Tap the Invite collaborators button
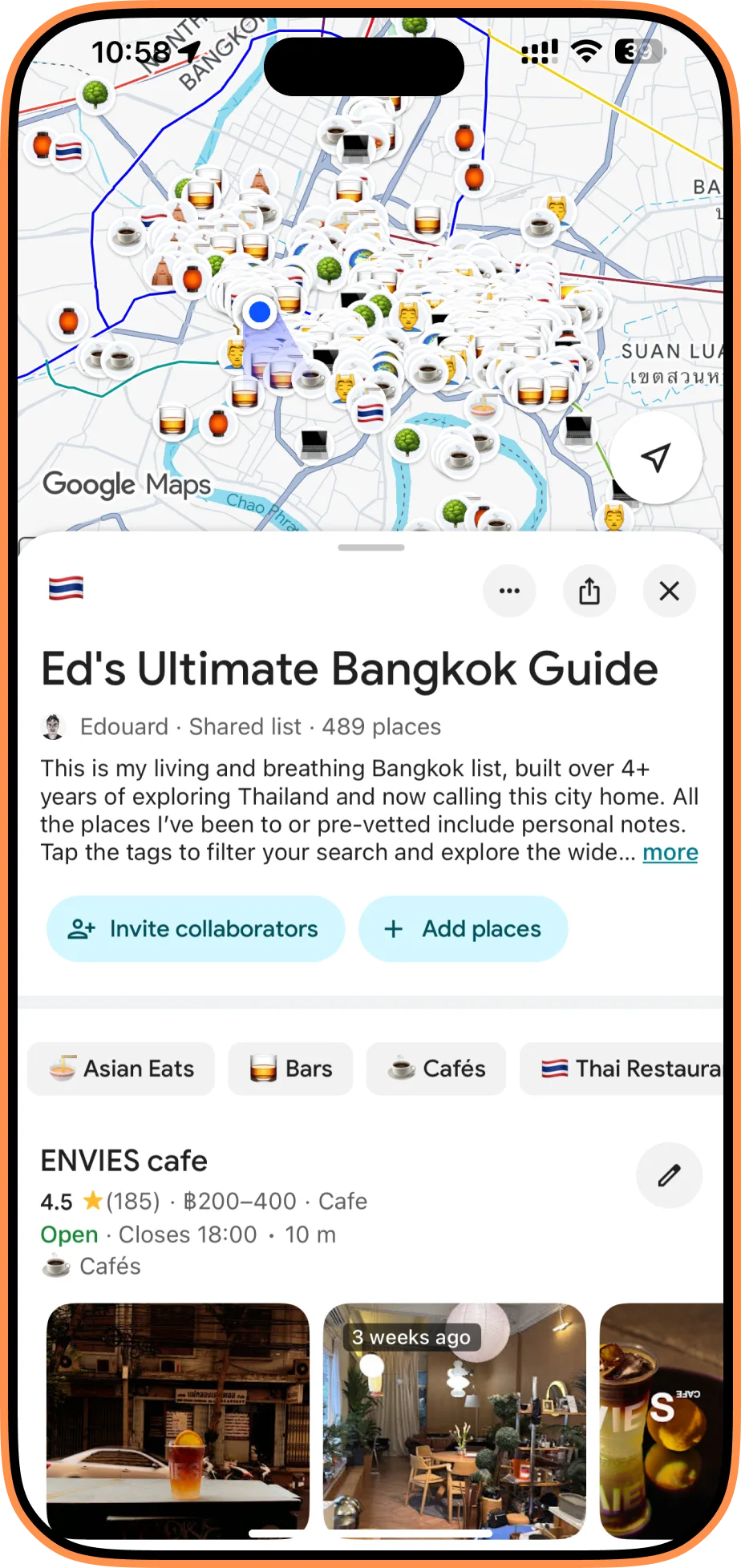Image resolution: width=741 pixels, height=1568 pixels. tap(194, 928)
